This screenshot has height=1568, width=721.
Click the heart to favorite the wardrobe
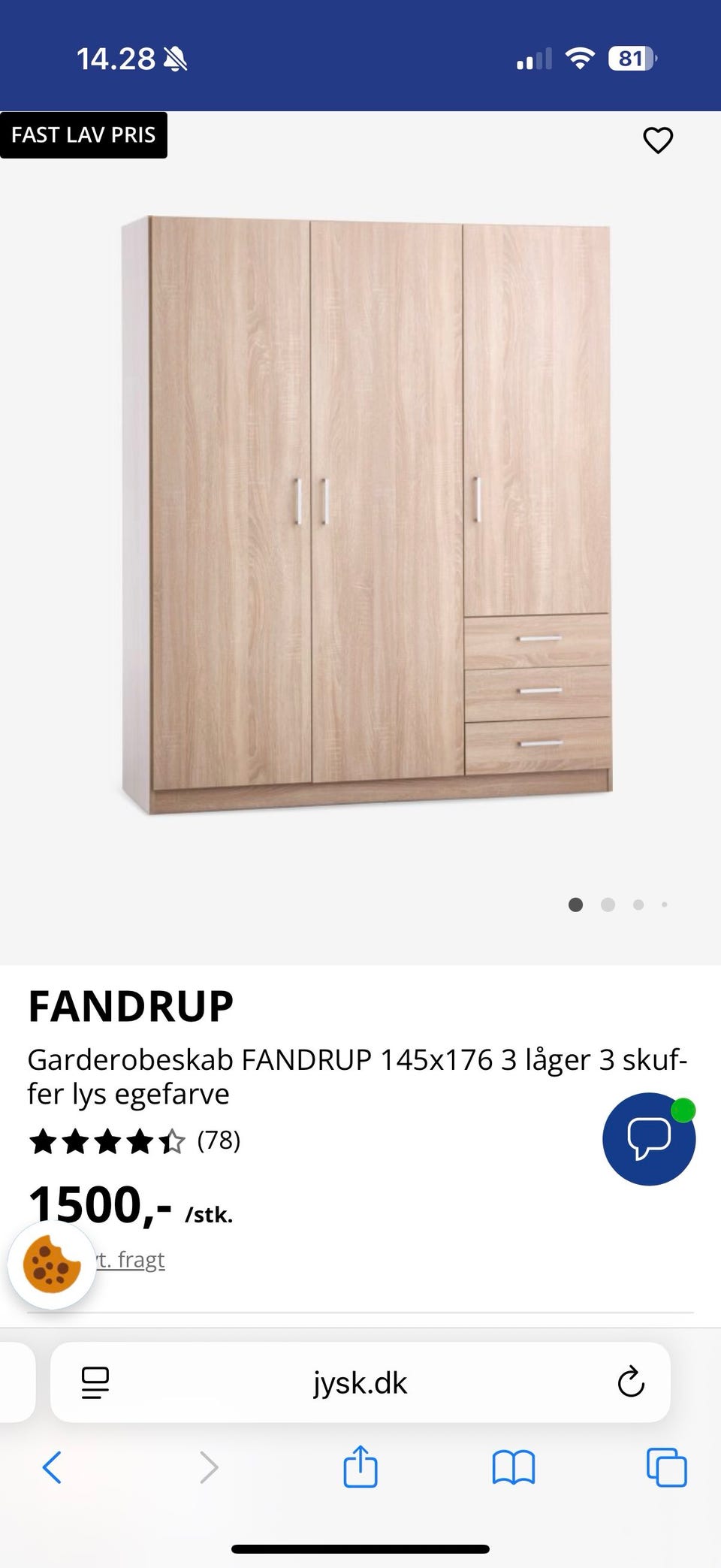tap(657, 139)
